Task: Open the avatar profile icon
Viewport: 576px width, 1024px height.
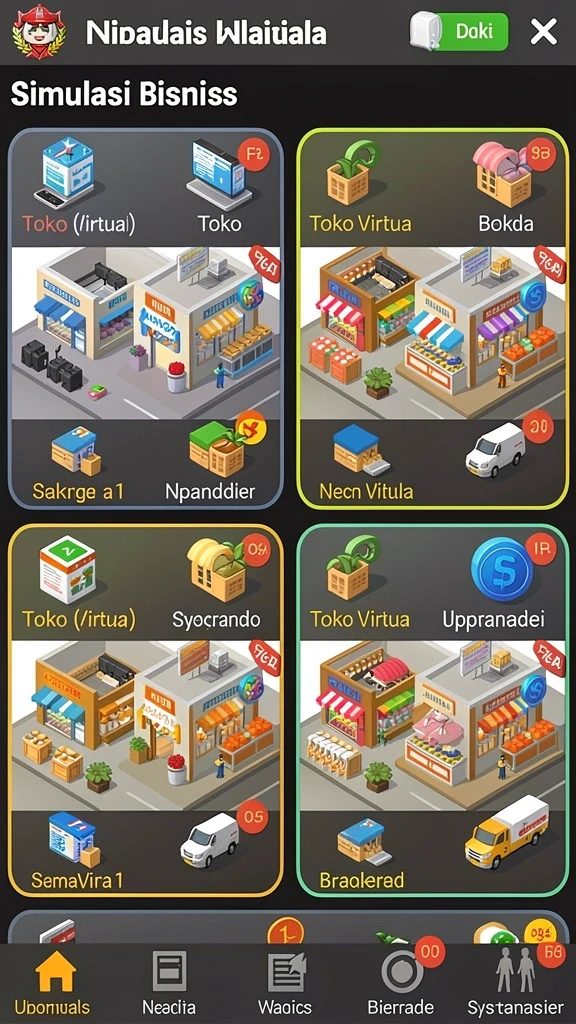Action: [x=39, y=31]
